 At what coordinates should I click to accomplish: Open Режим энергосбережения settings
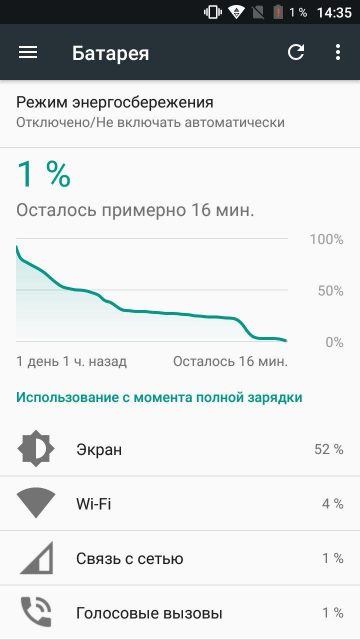pos(180,113)
